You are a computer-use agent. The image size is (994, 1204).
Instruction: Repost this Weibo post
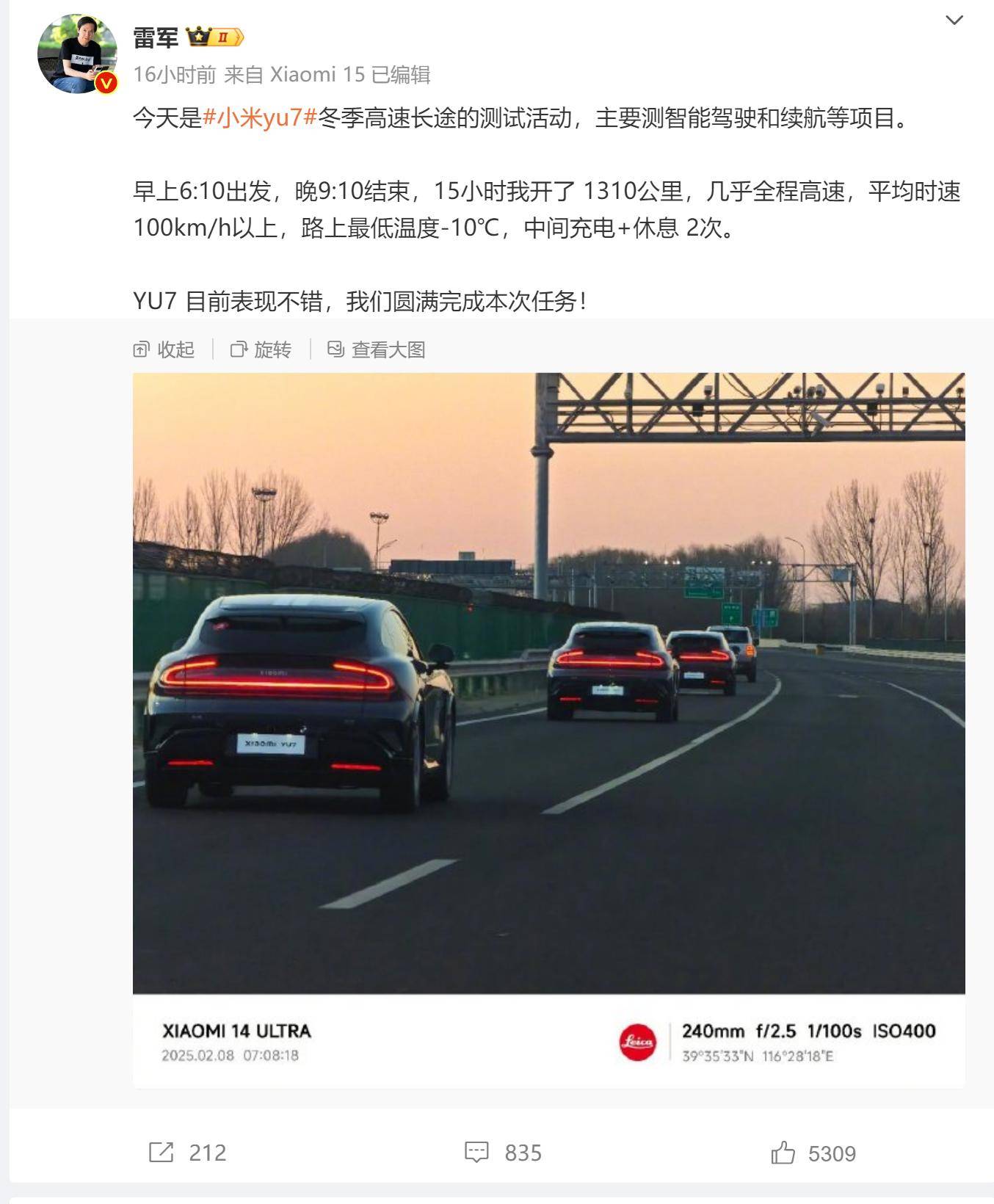[x=188, y=1153]
